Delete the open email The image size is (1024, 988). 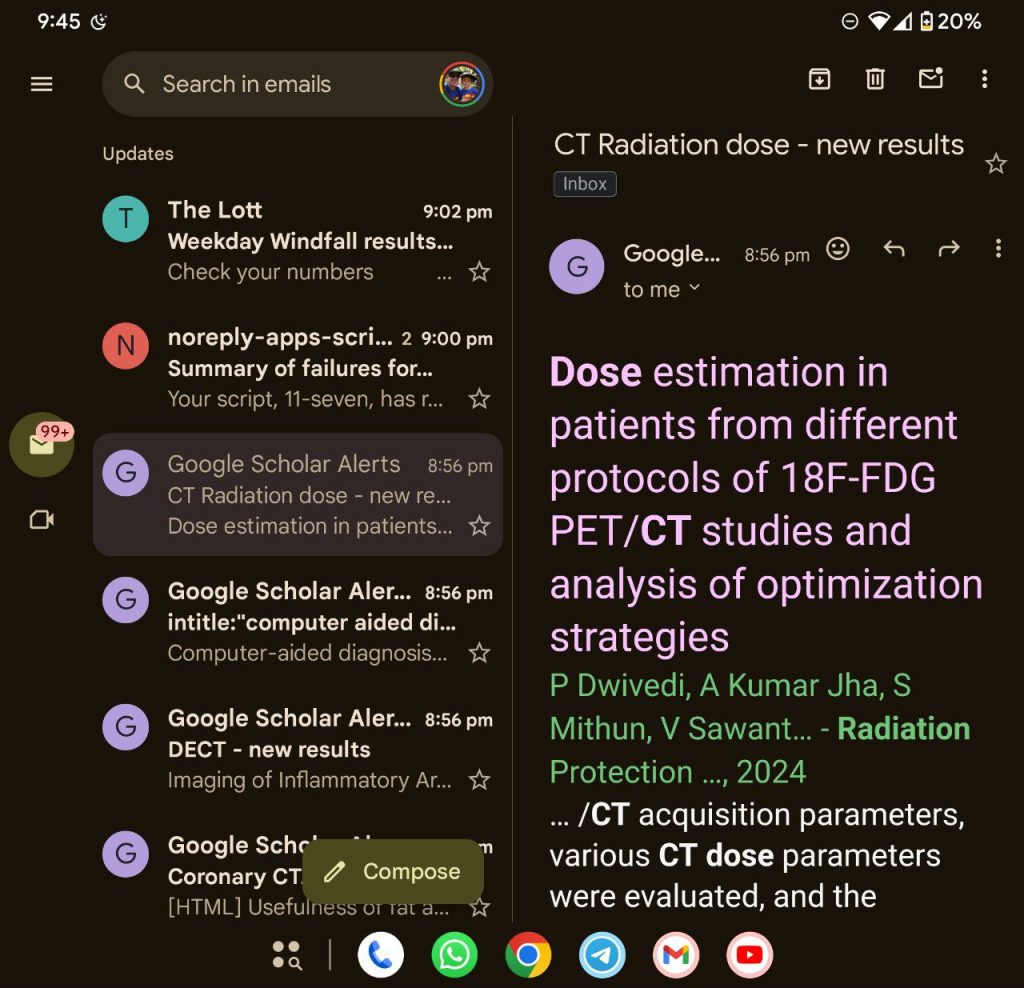point(875,79)
